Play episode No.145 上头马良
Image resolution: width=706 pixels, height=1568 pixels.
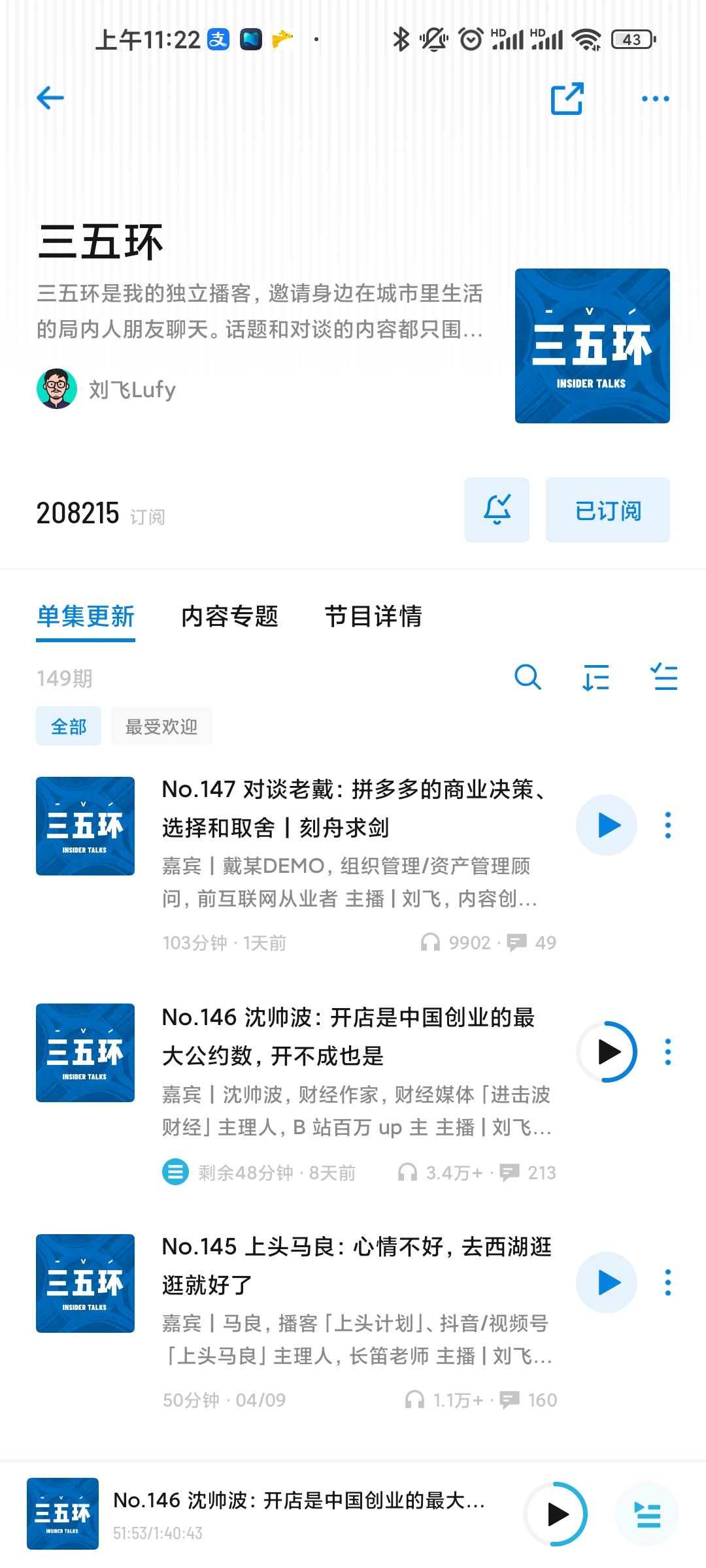tap(607, 1282)
